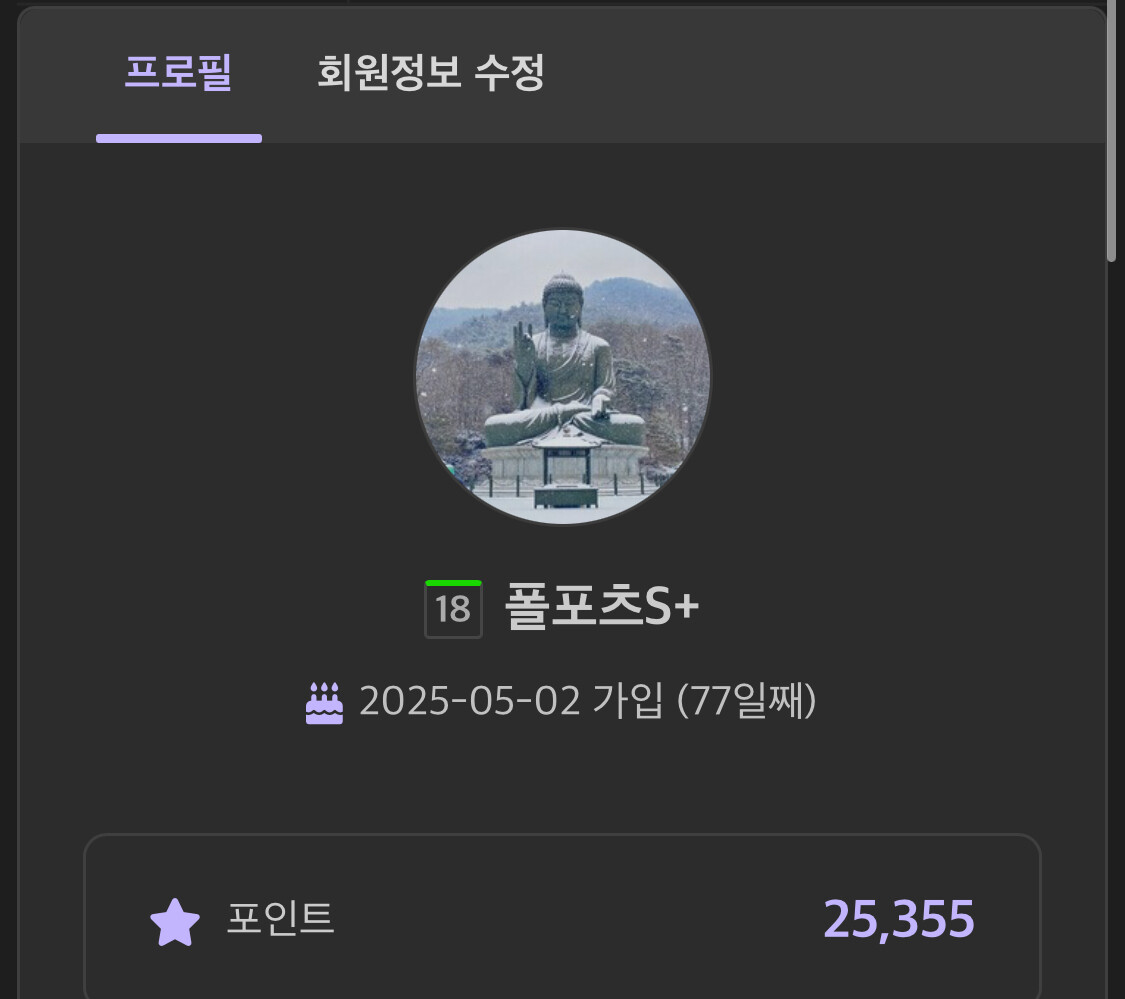Tap the Buddha statue profile picture

click(x=562, y=376)
